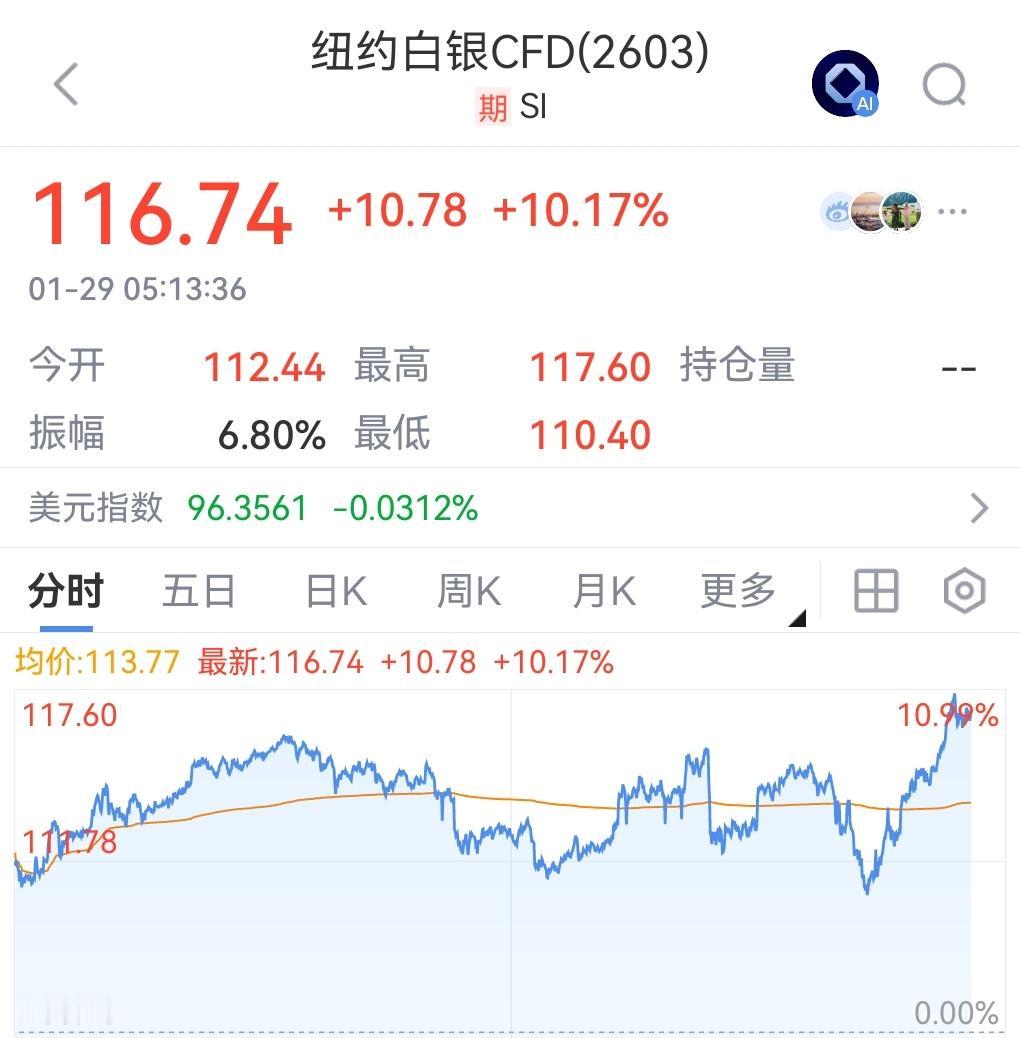
Task: Reselect the 分时 intraday tab
Action: (x=65, y=590)
